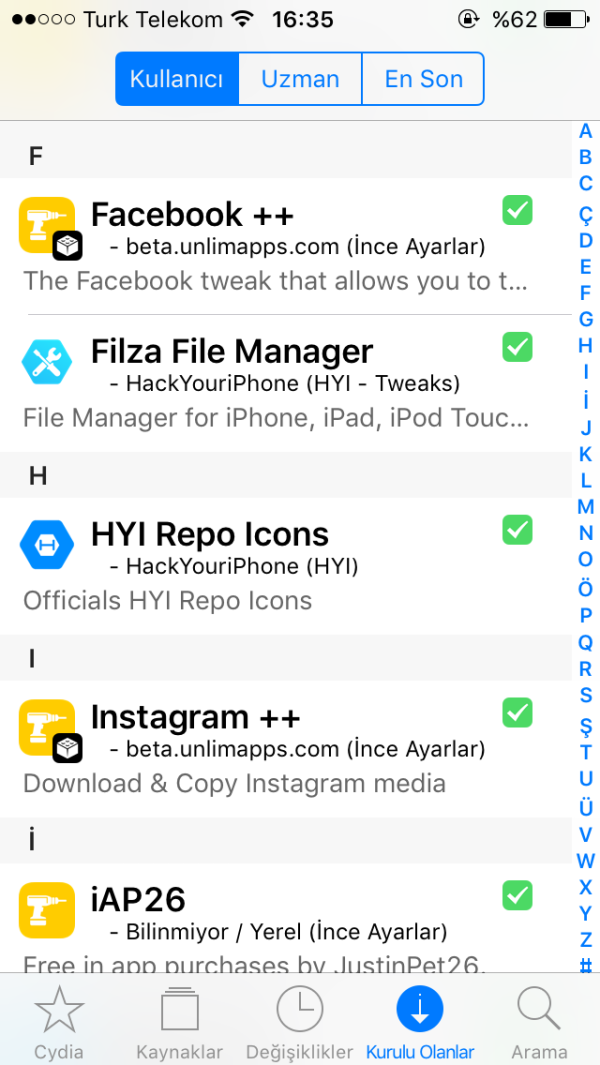Switch to the En Son segment
Viewport: 600px width, 1065px height.
[423, 79]
